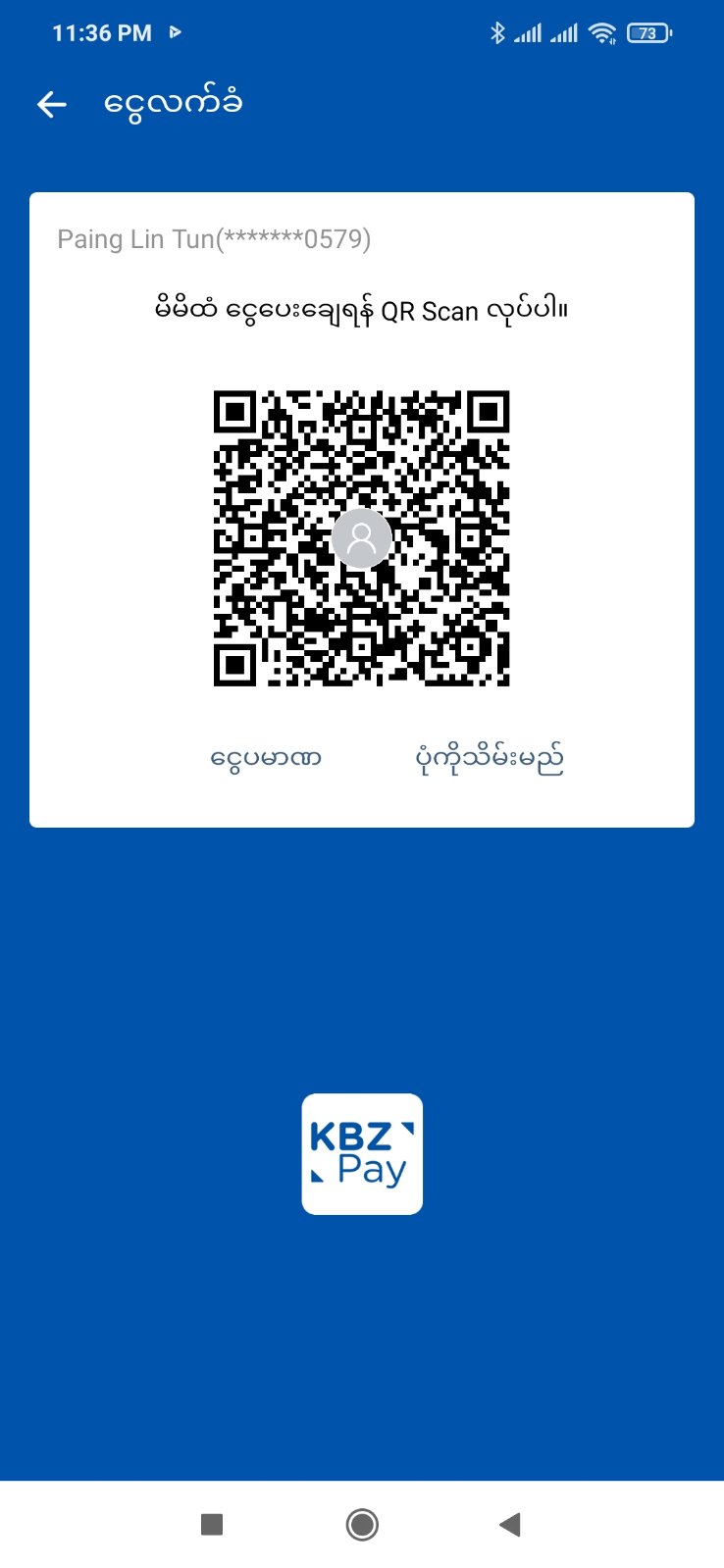The height and width of the screenshot is (1568, 724).
Task: Tap the system back button
Action: 509,1524
